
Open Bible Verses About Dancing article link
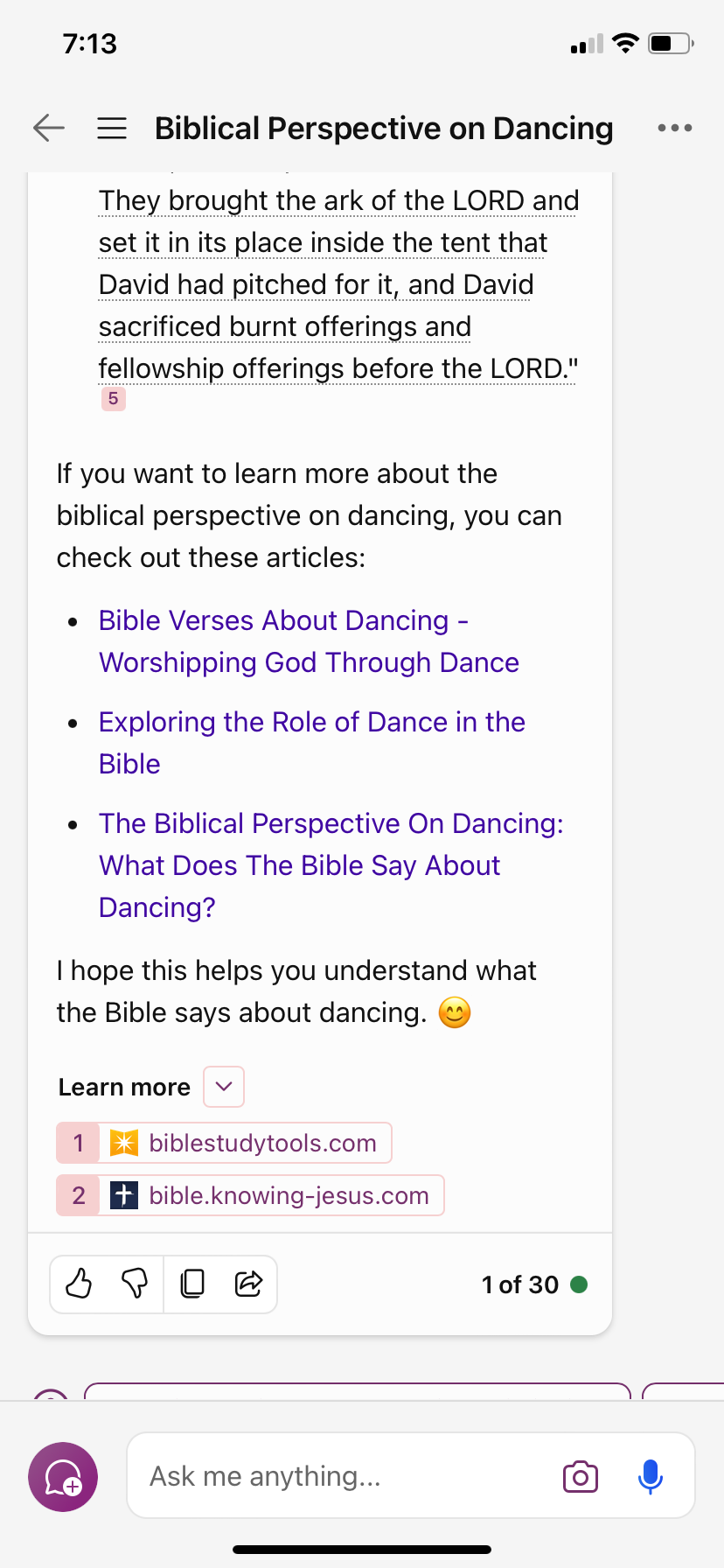309,641
